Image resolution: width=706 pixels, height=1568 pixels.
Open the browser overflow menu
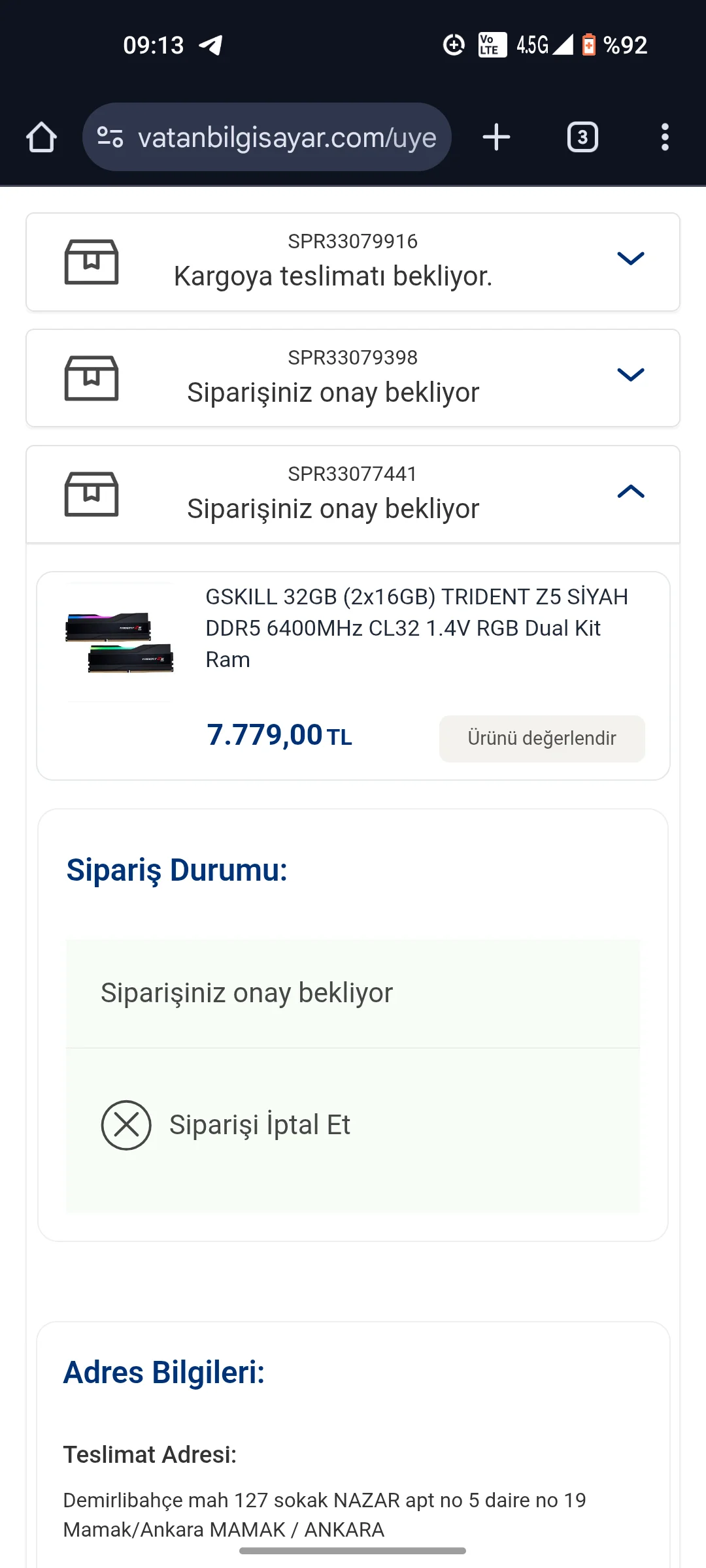(x=665, y=137)
